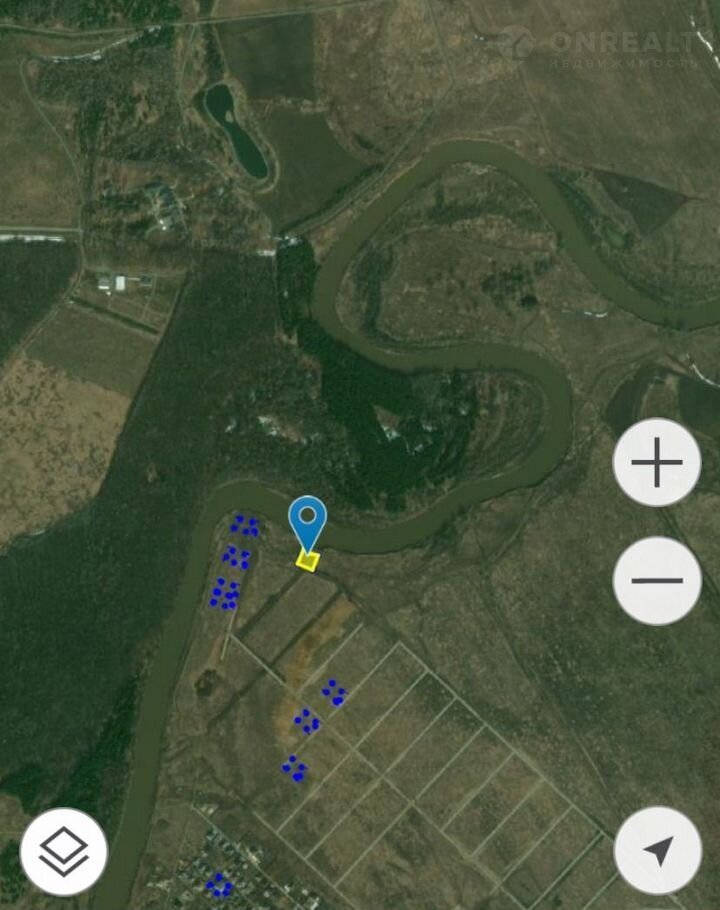Zoom out of the map
Screen dimensions: 720x910
pos(657,580)
